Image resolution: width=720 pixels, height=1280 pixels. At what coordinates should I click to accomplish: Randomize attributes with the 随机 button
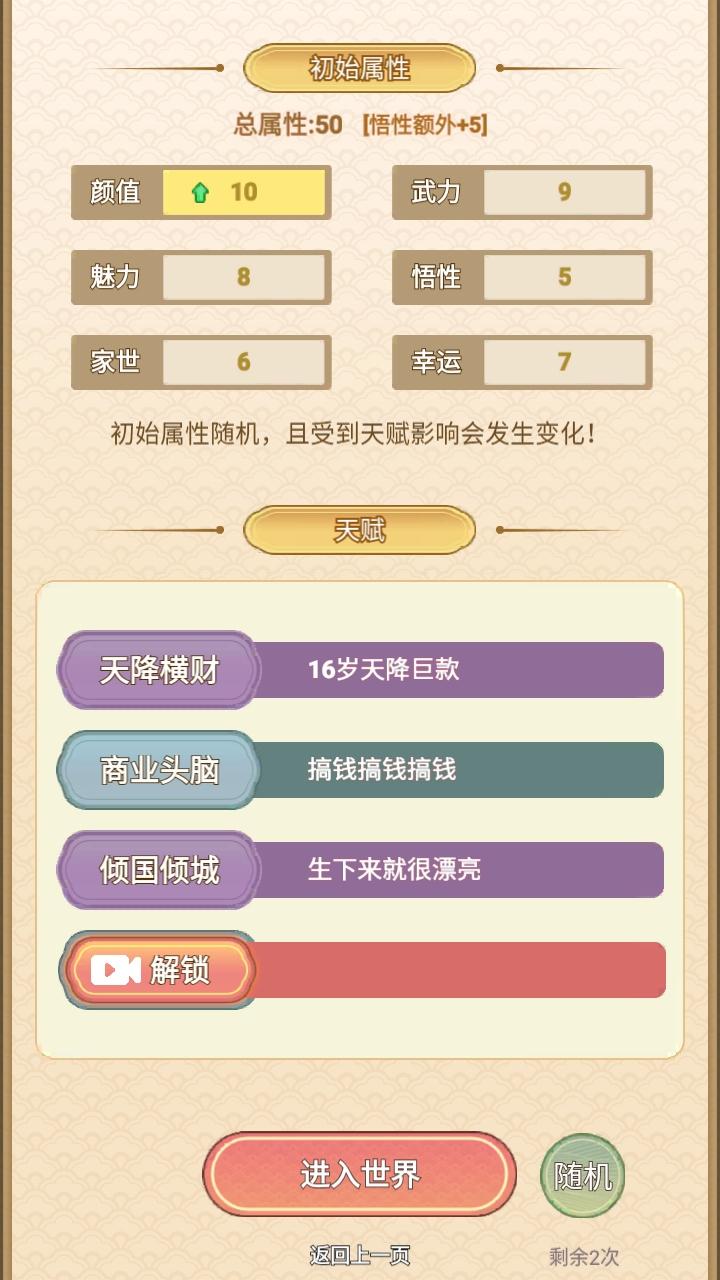583,1176
